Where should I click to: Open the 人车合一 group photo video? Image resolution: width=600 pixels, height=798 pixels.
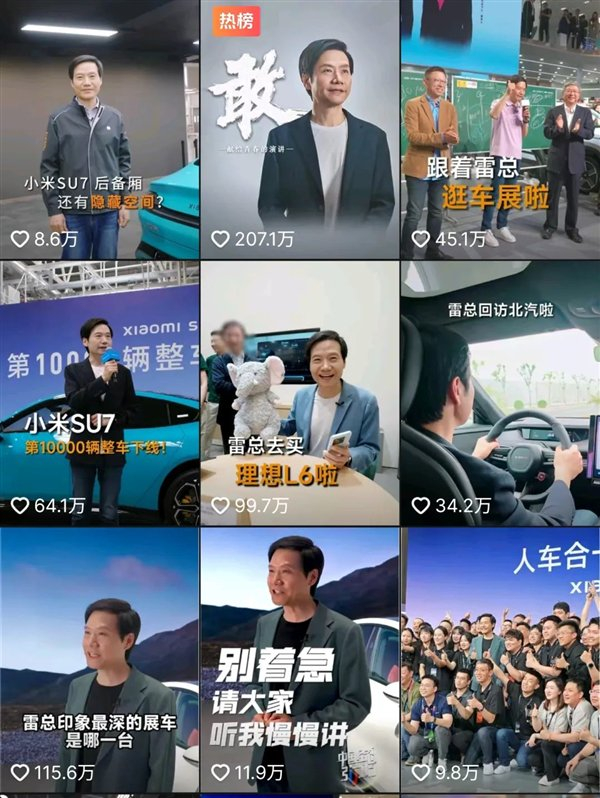(499, 660)
